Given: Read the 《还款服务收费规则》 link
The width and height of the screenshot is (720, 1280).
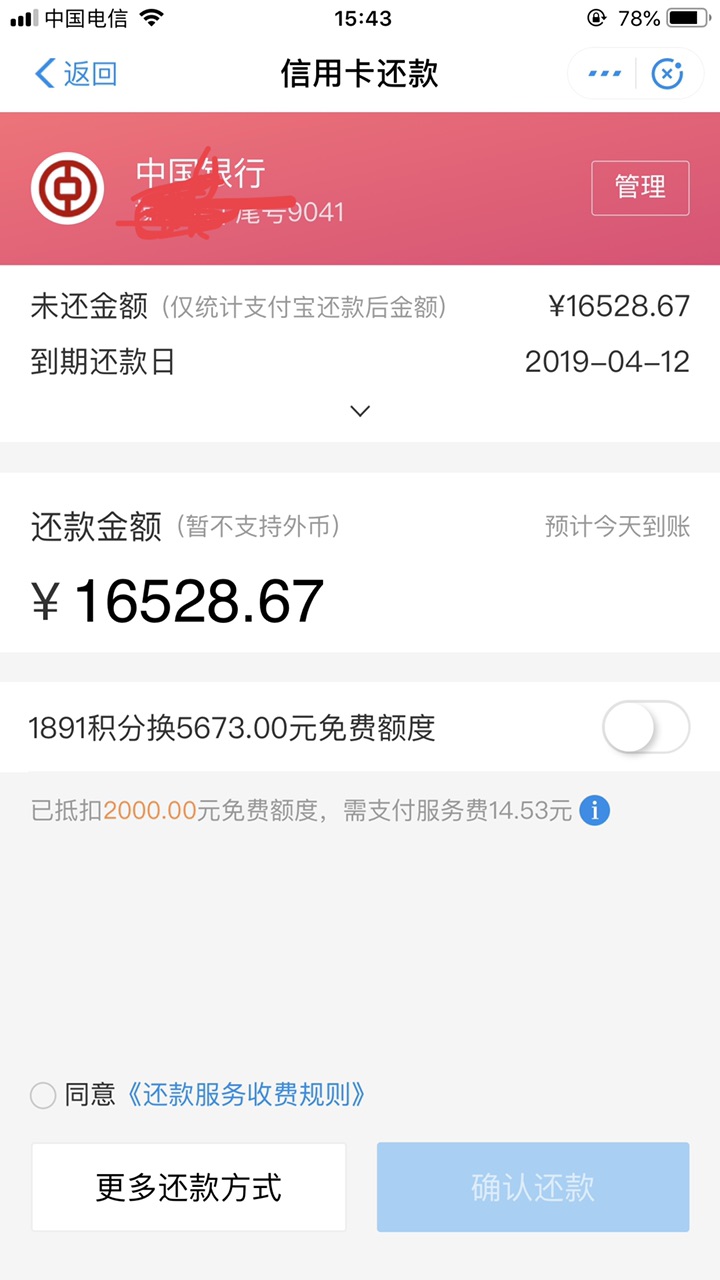Looking at the screenshot, I should (x=245, y=1095).
